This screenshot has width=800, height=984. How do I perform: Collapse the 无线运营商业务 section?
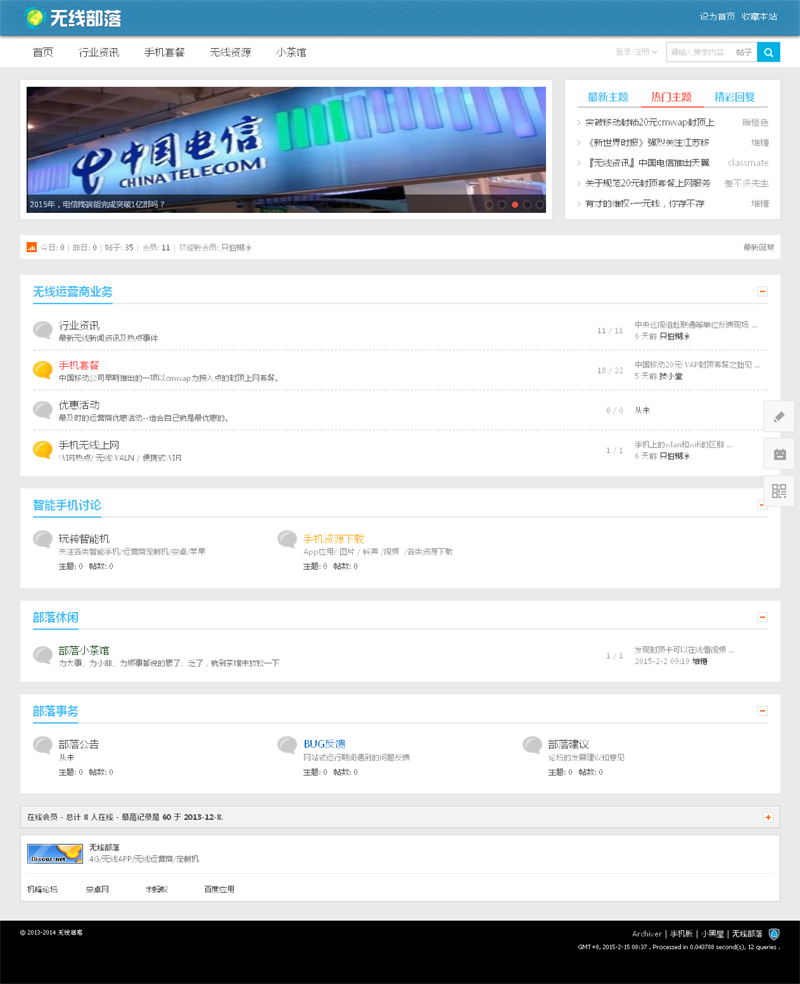[762, 292]
